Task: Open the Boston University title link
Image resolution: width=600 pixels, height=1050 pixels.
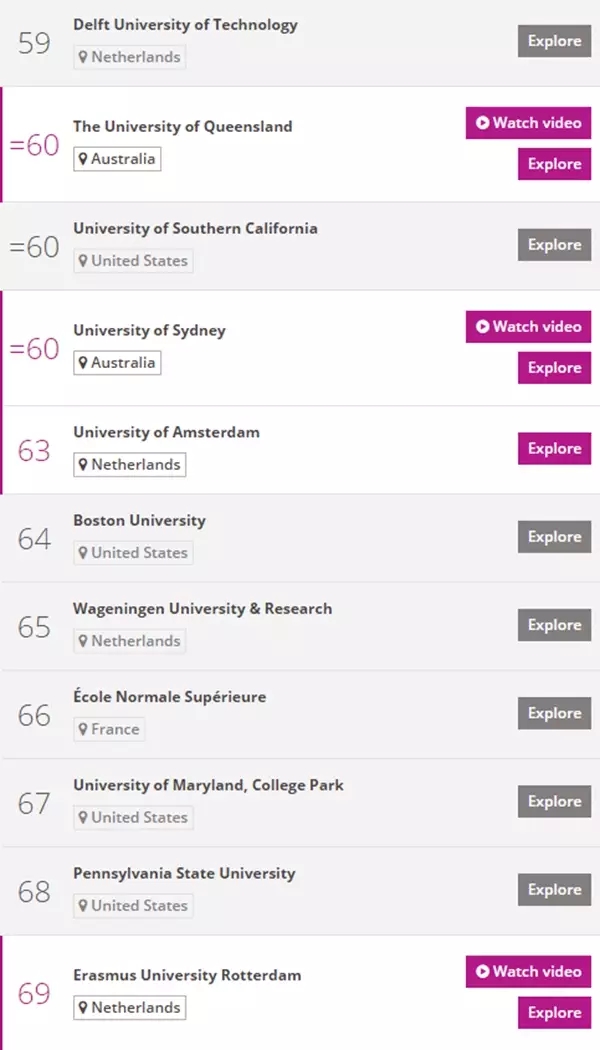Action: (139, 520)
